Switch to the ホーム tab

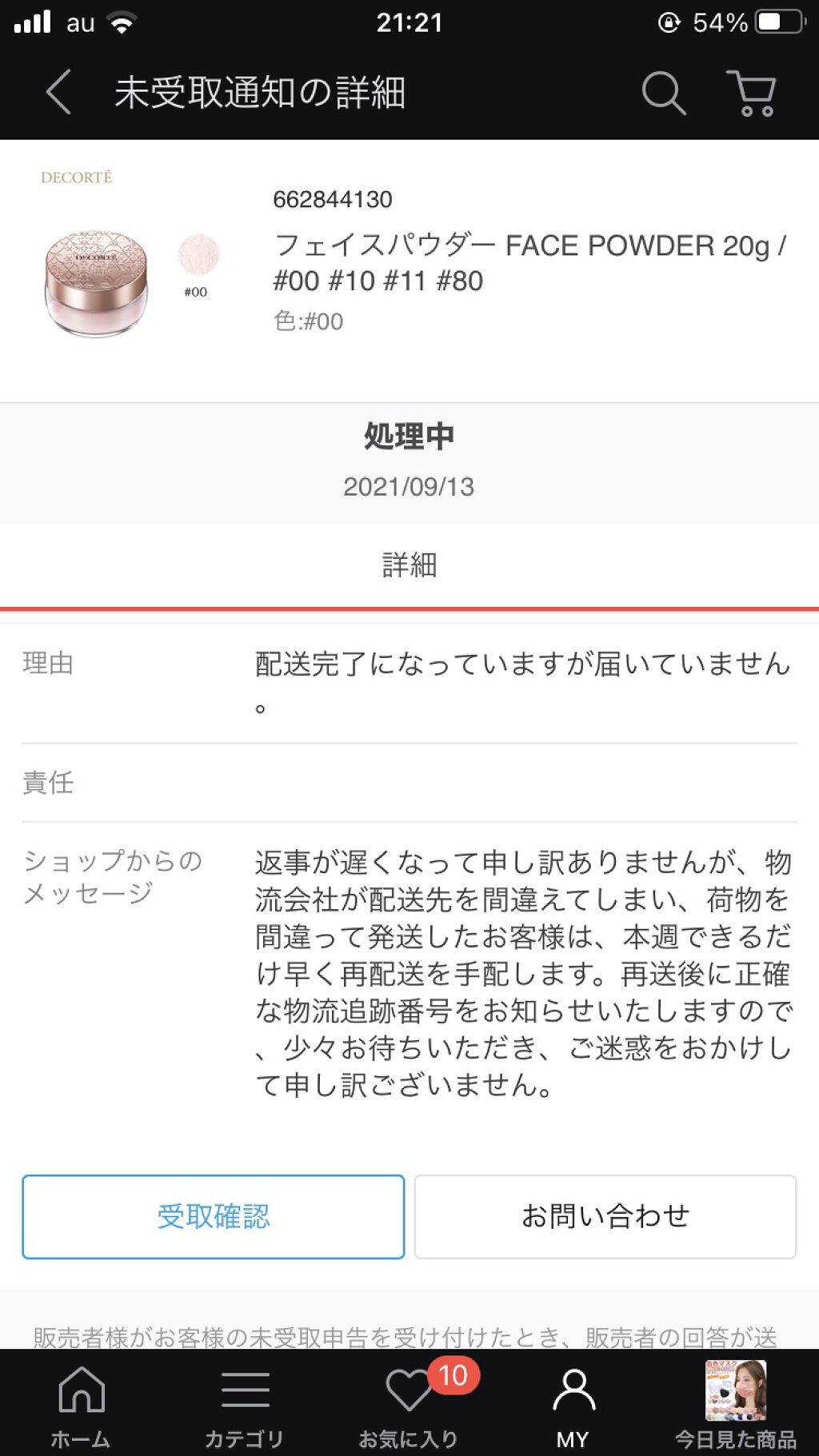click(81, 1405)
